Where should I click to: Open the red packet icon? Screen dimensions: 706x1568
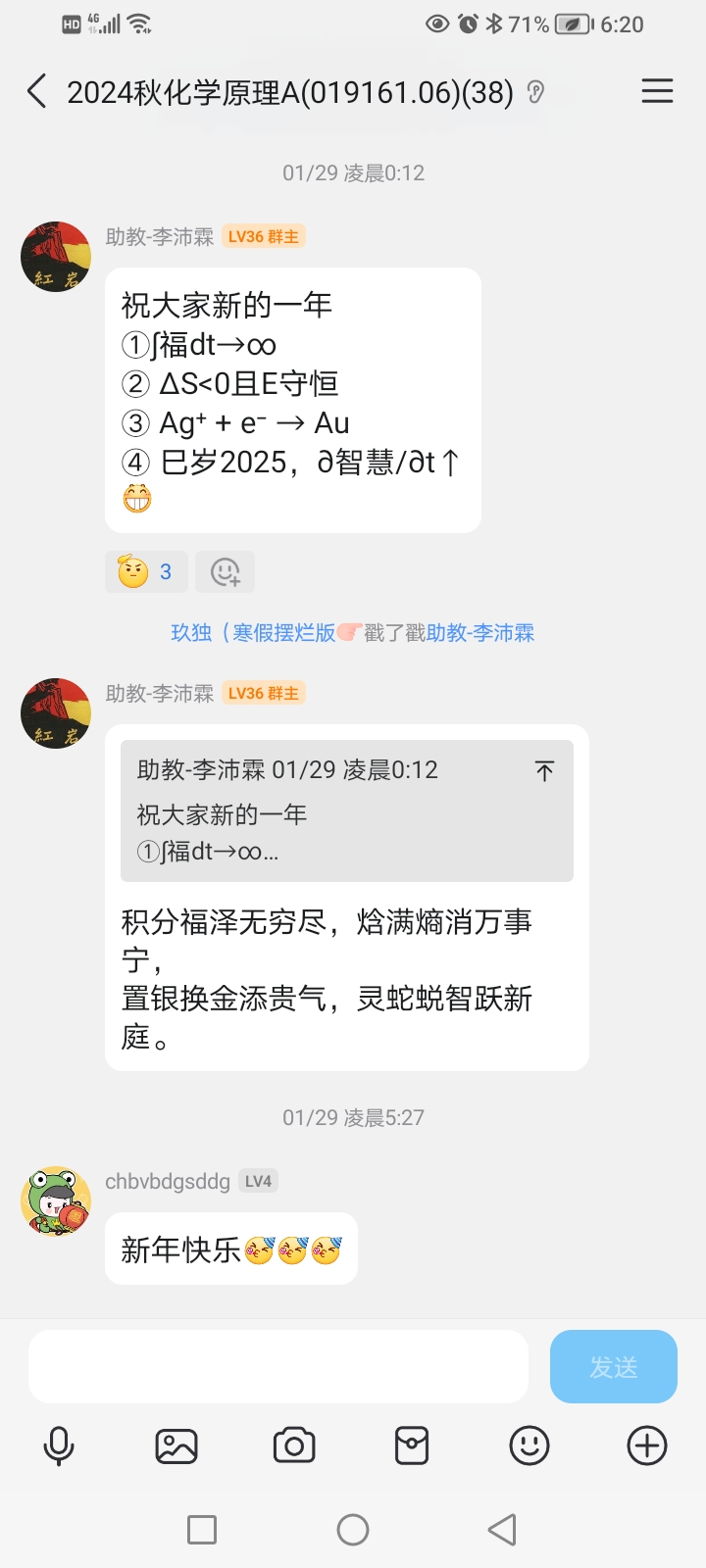[412, 1445]
